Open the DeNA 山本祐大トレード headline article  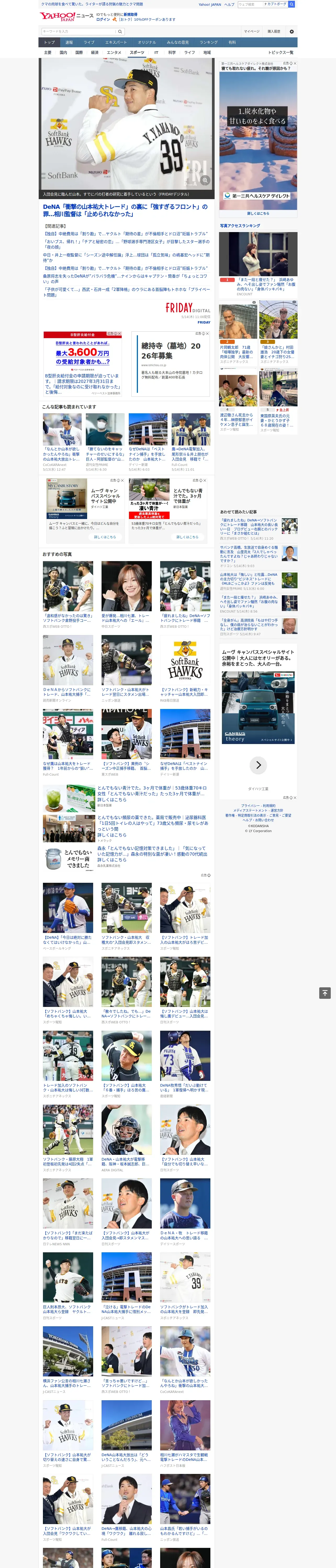tap(125, 210)
